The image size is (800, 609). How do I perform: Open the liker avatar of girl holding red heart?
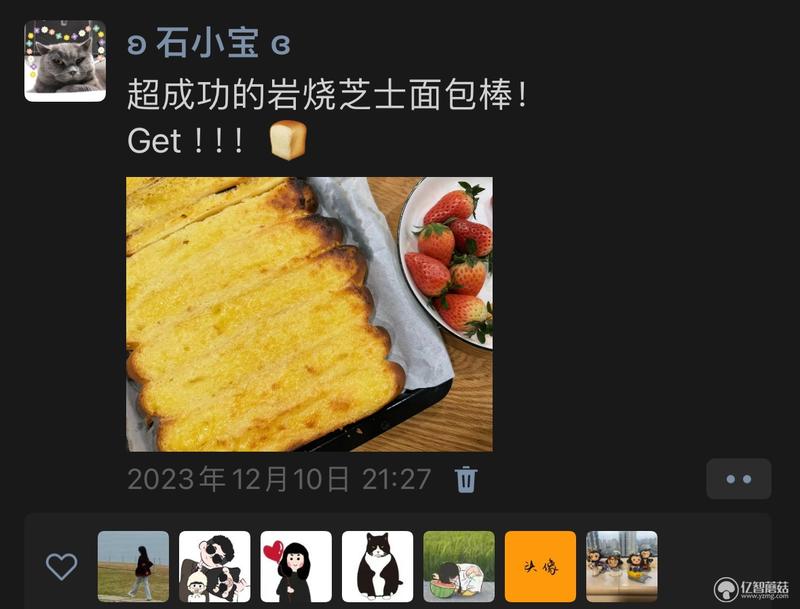pos(296,566)
